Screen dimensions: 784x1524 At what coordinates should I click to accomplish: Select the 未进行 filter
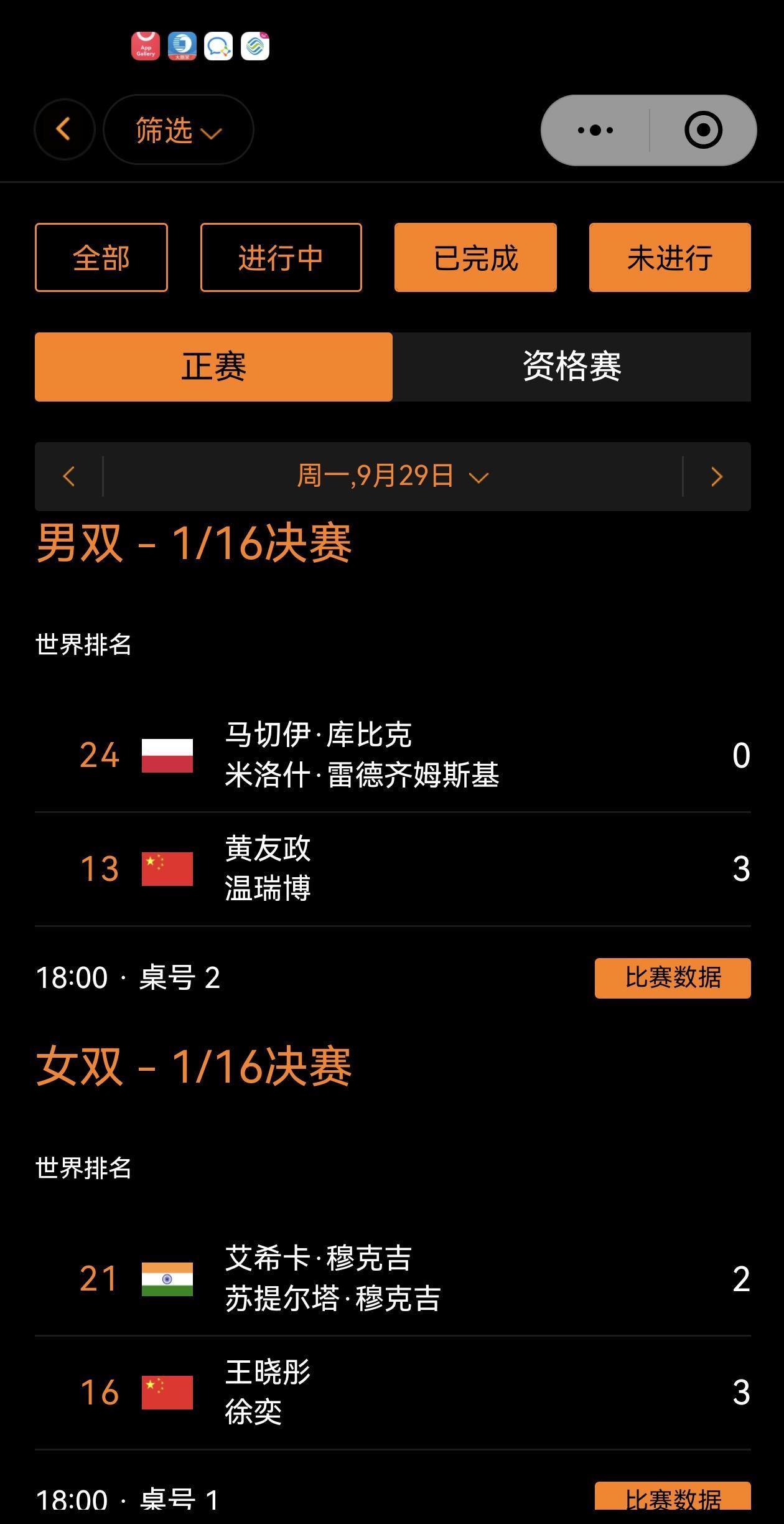coord(670,258)
